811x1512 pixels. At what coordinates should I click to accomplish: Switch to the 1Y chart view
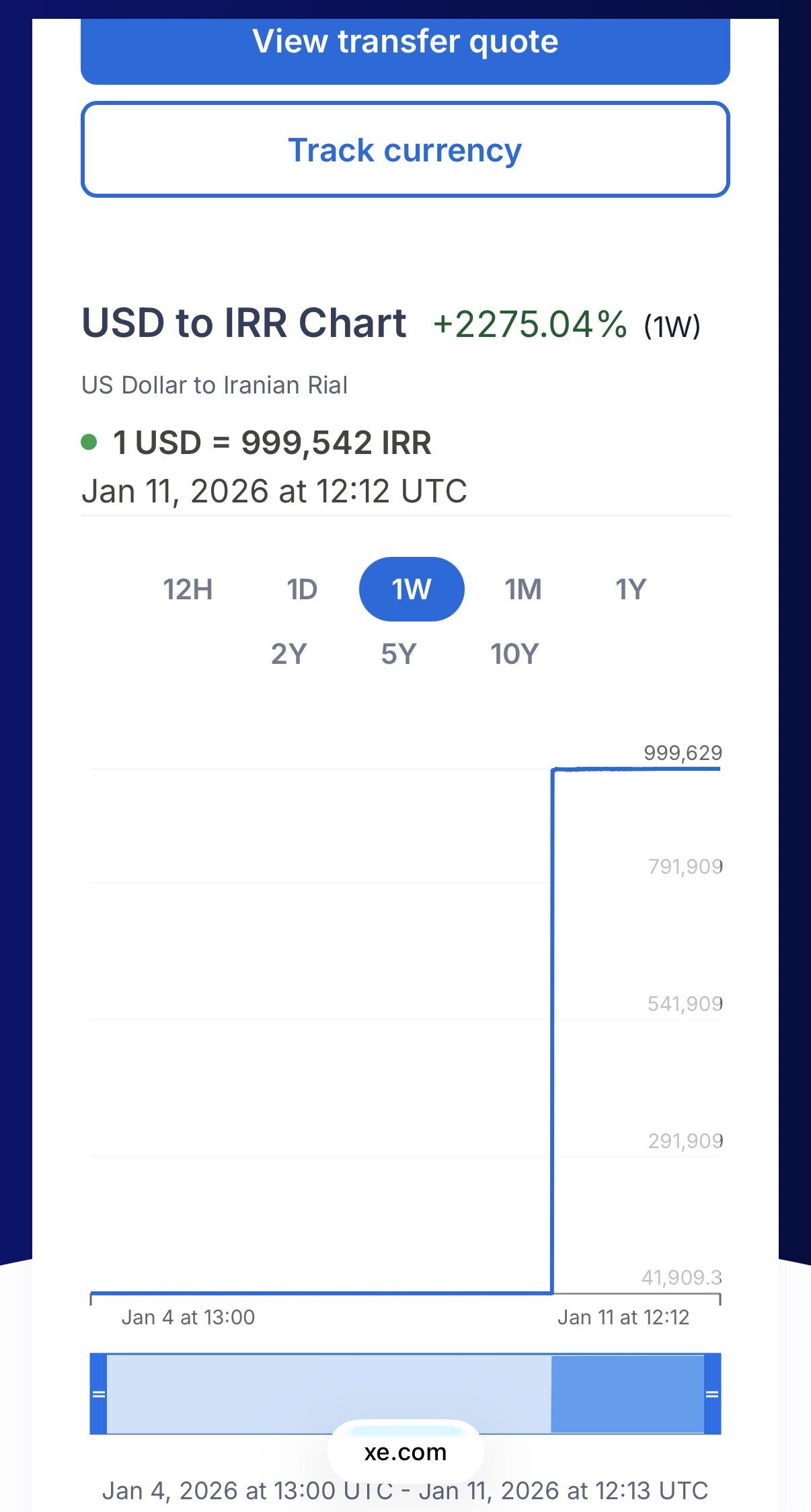(x=631, y=589)
